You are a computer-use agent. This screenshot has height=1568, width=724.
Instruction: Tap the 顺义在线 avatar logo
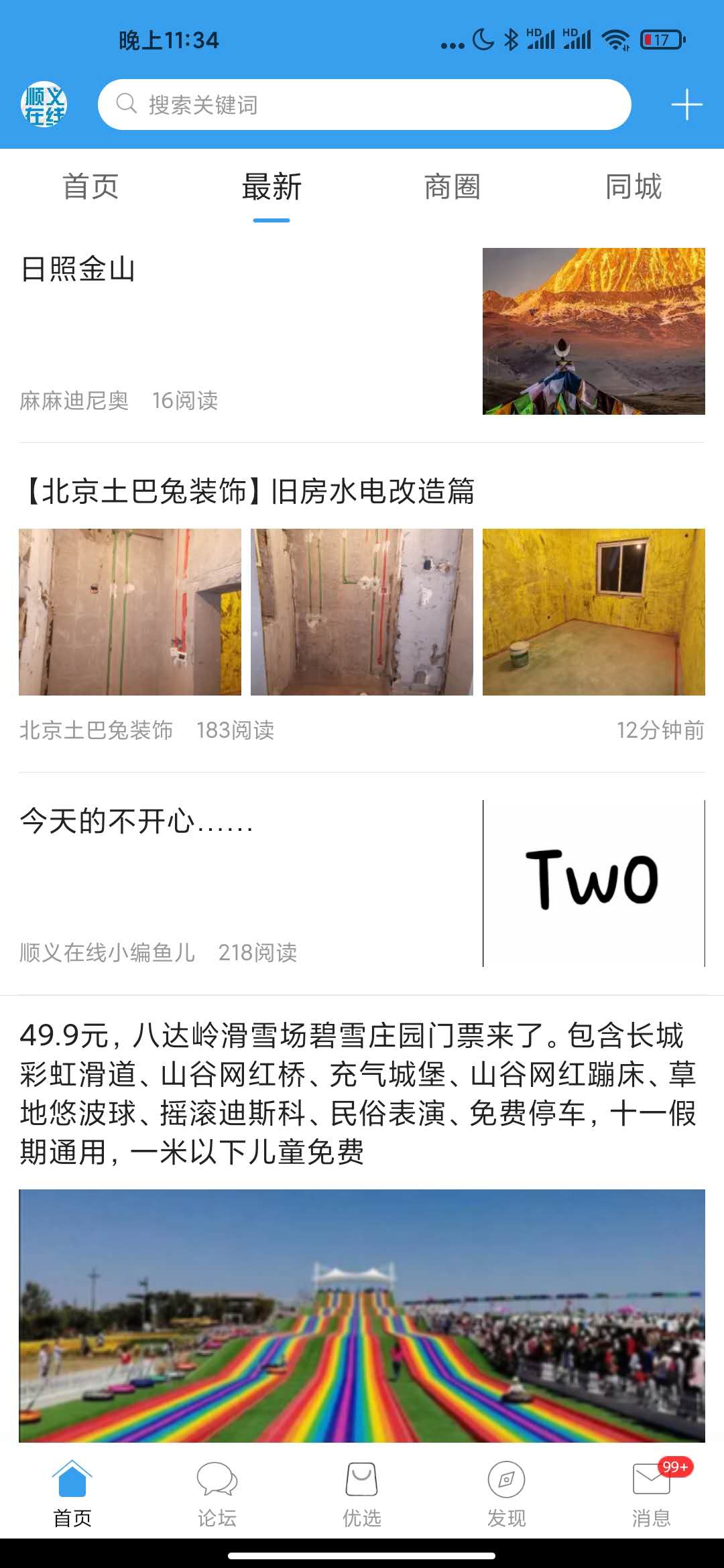pyautogui.click(x=44, y=105)
